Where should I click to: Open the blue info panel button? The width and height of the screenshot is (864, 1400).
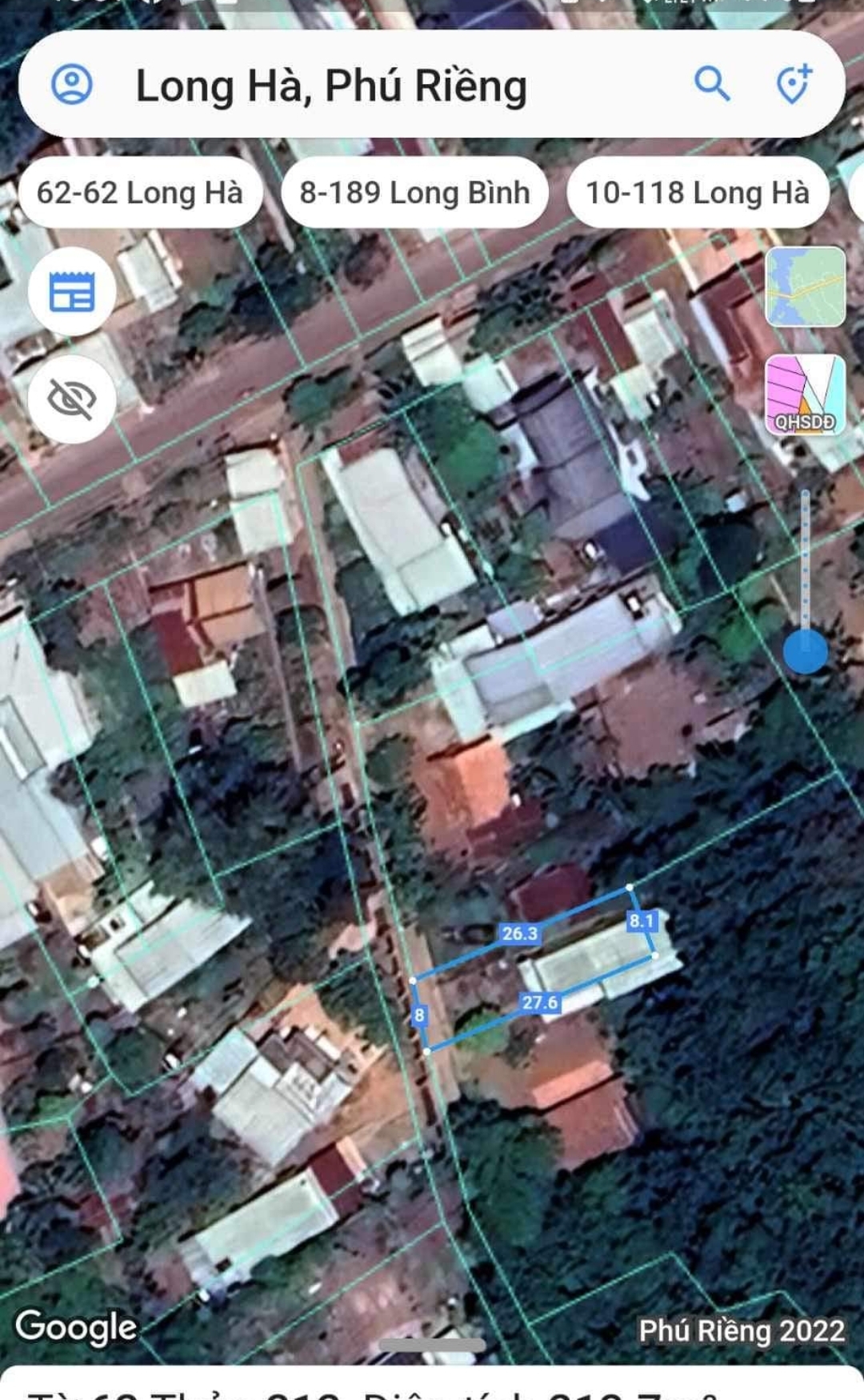(72, 292)
